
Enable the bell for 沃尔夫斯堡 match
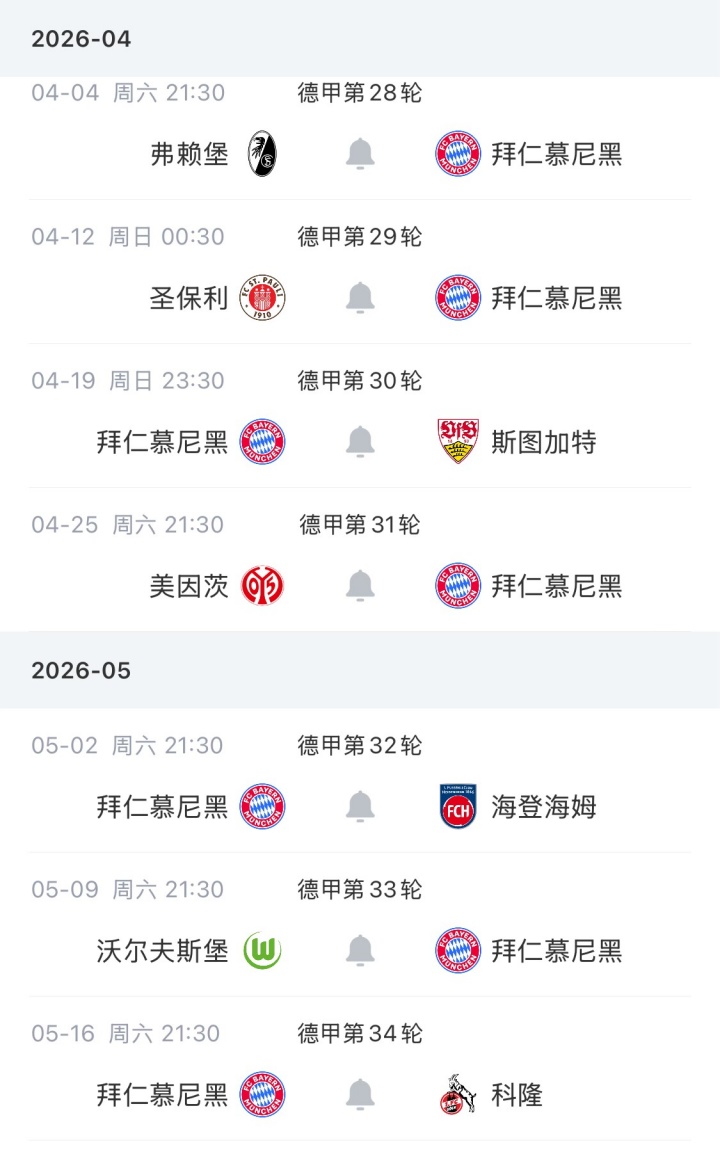click(x=360, y=951)
